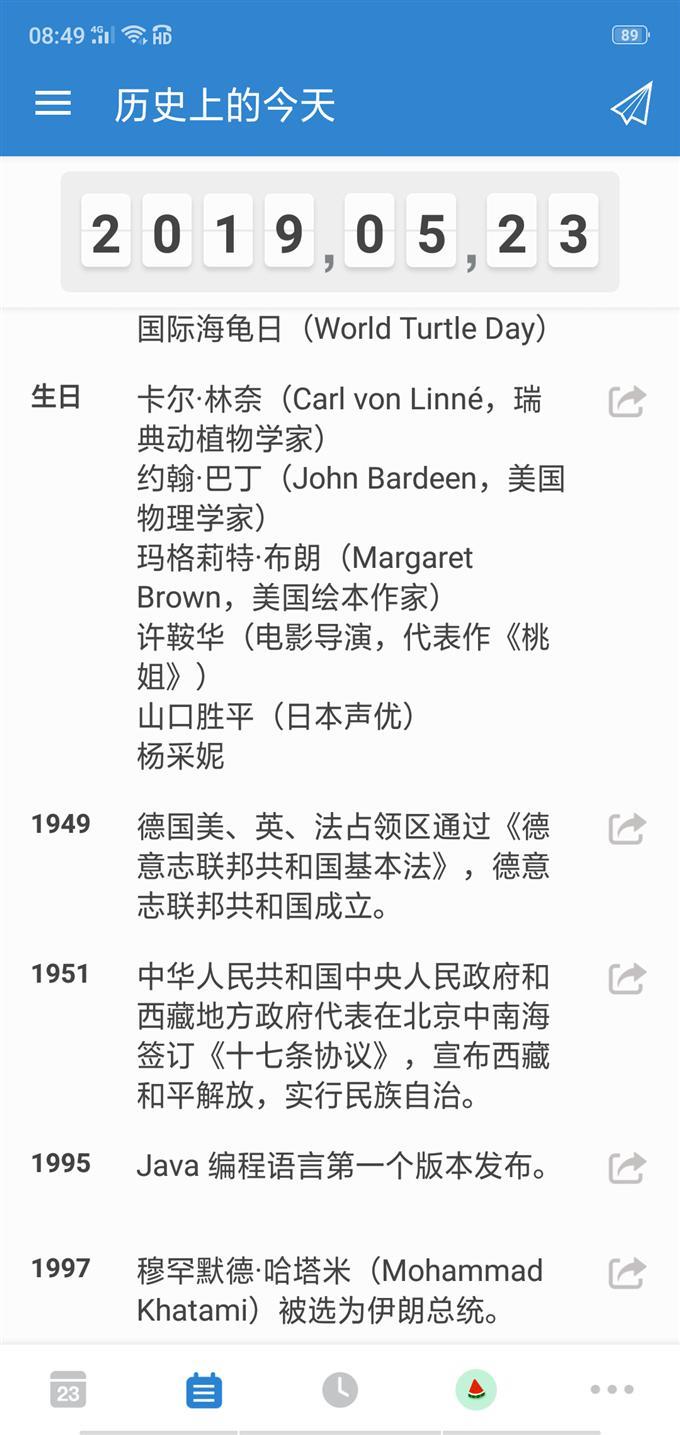Select the blue list tab
The height and width of the screenshot is (1435, 680).
pos(204,1390)
